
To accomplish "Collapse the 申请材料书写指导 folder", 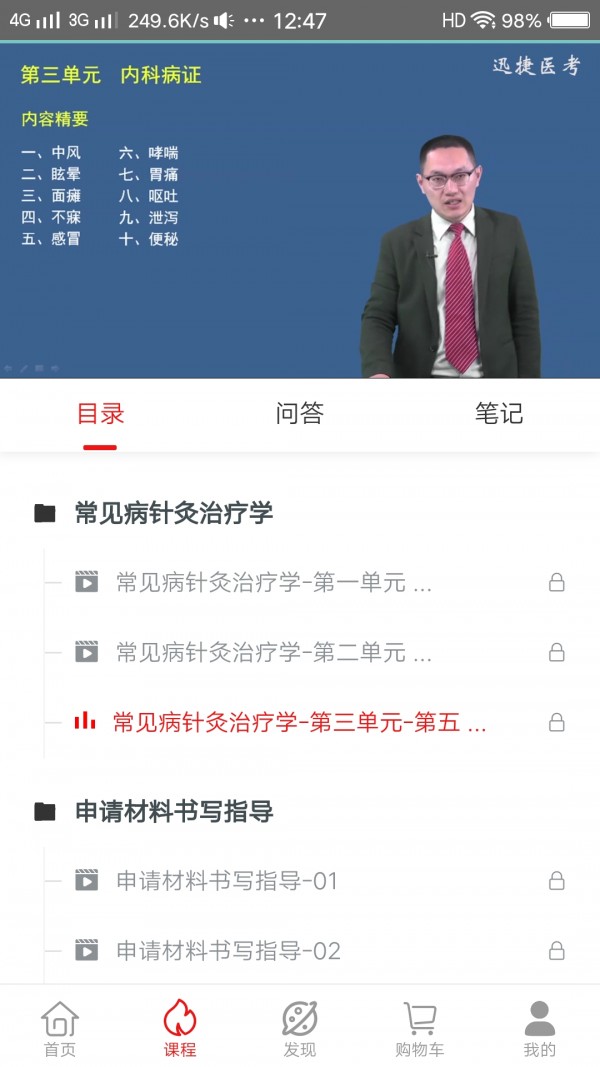I will [173, 811].
